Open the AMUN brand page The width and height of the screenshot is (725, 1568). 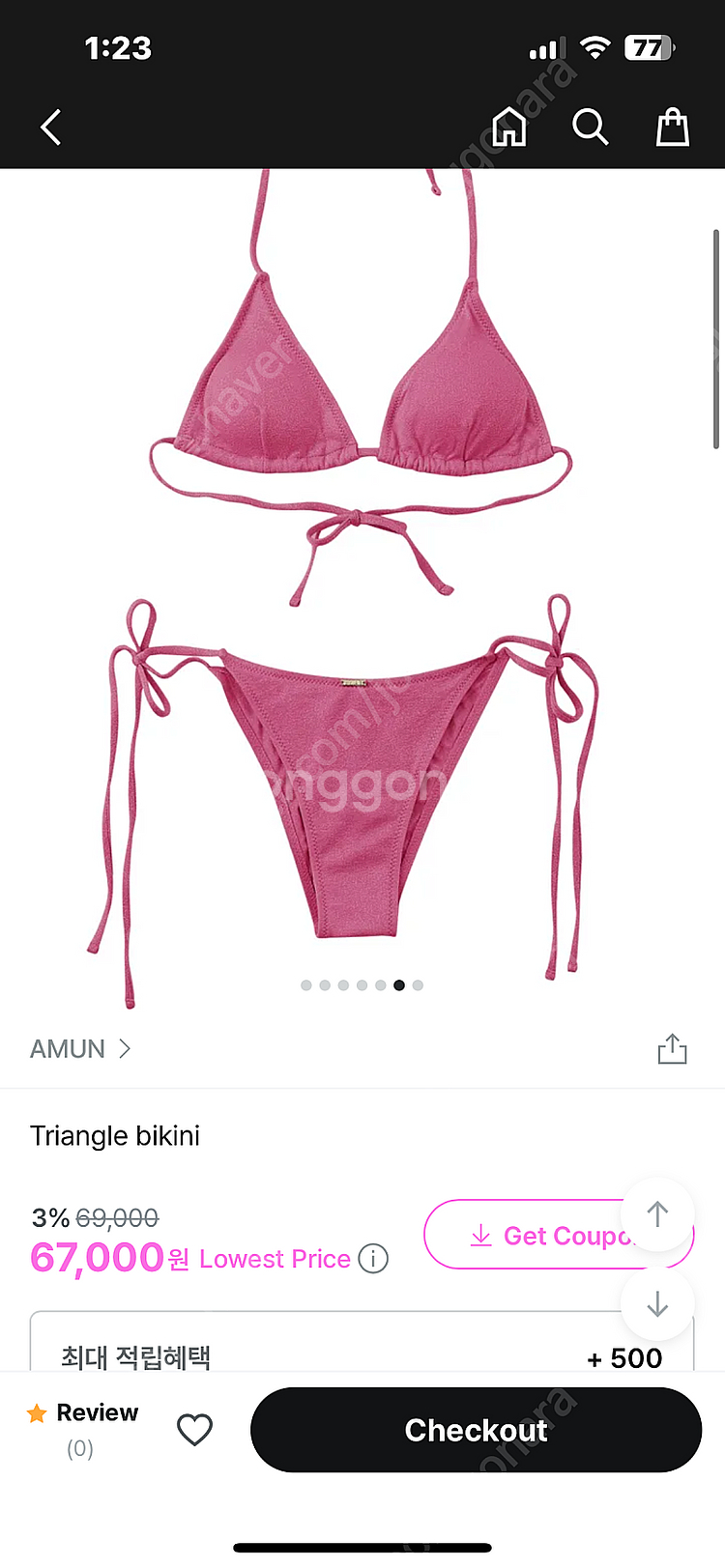point(80,1049)
